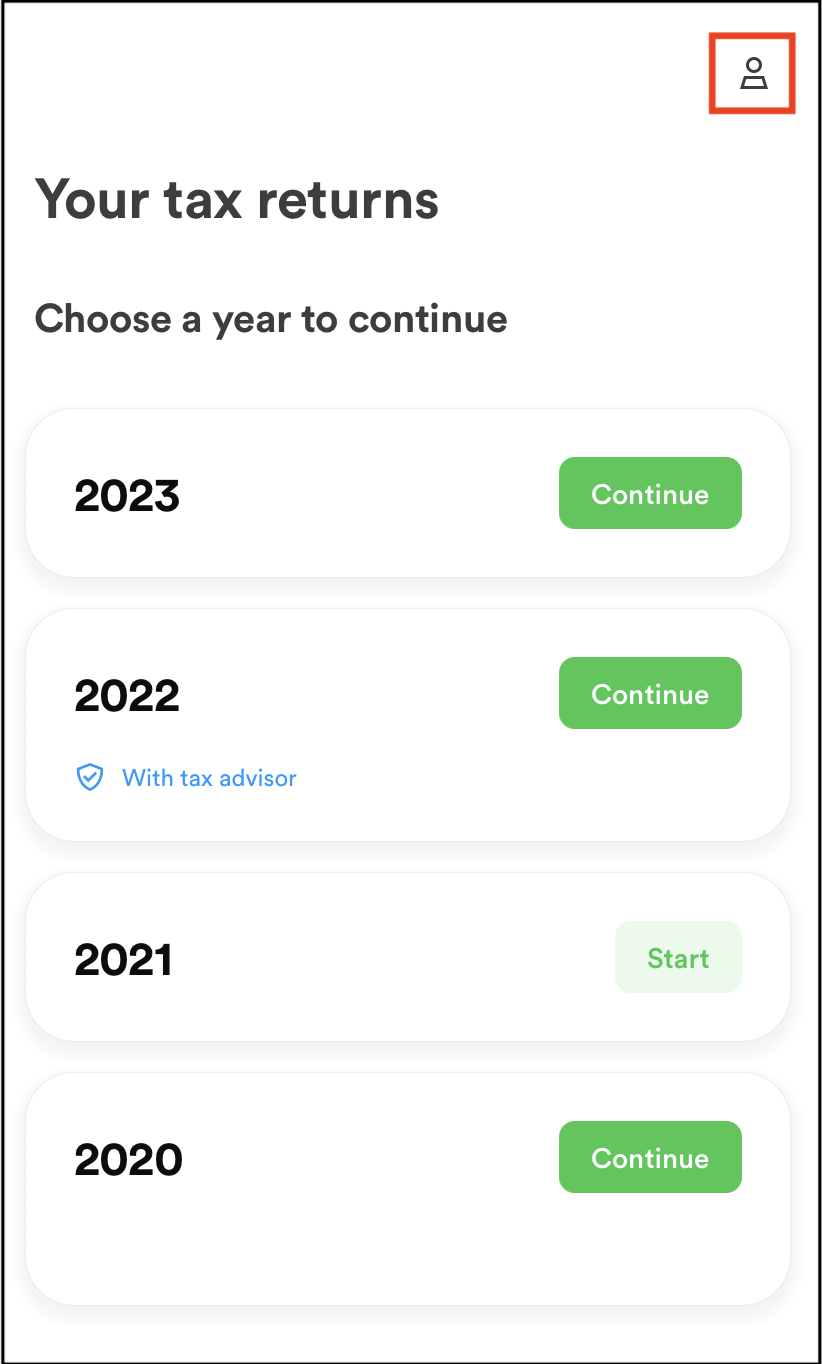822x1364 pixels.
Task: Continue the 2022 tax return
Action: click(x=650, y=693)
